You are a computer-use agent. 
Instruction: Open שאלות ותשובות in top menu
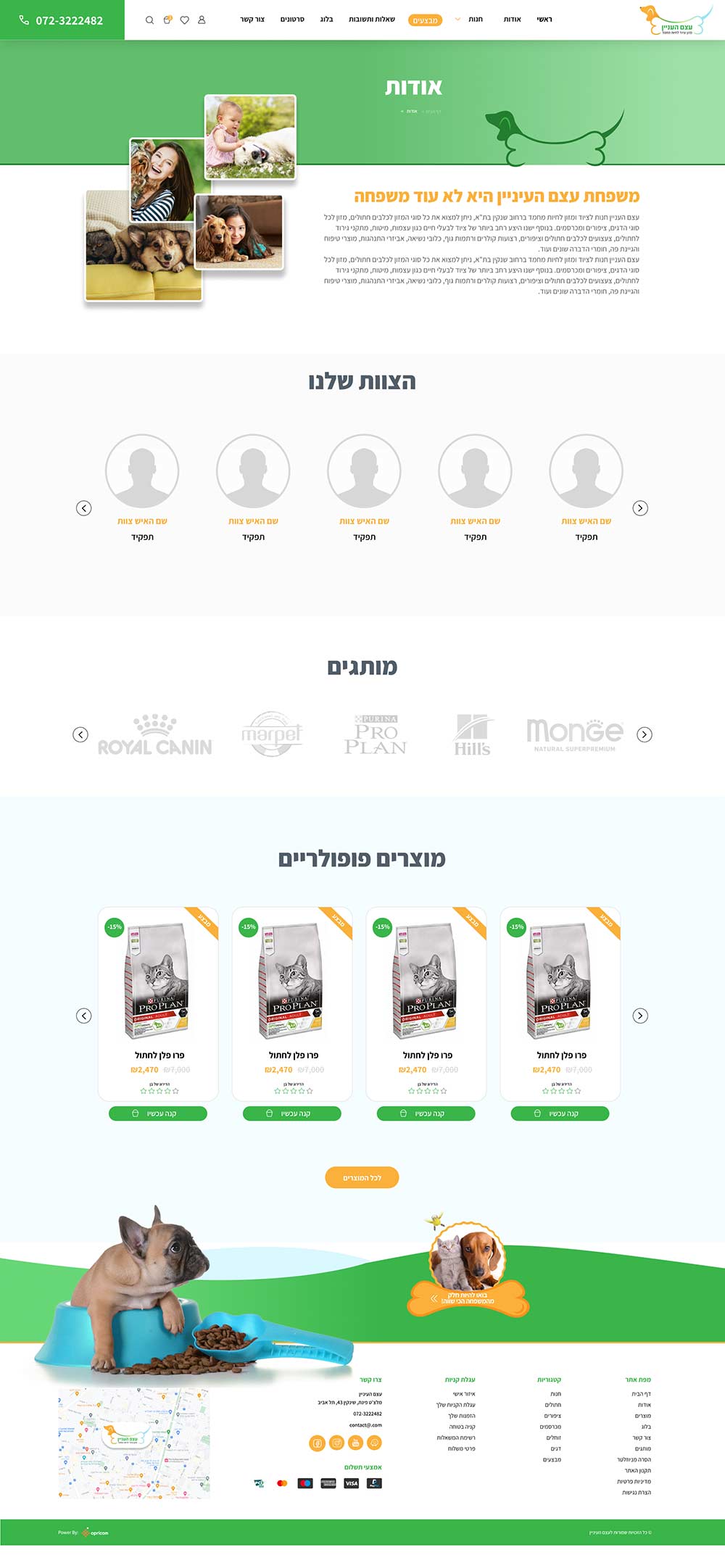(x=372, y=20)
